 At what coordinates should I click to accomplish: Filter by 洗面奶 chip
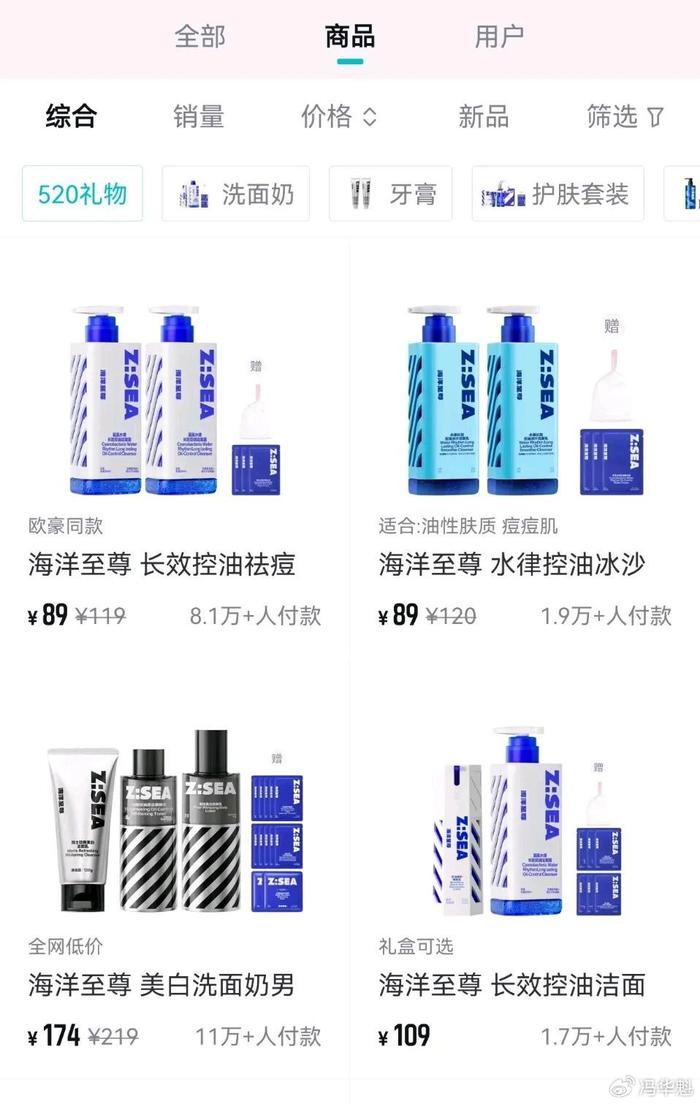[x=236, y=193]
